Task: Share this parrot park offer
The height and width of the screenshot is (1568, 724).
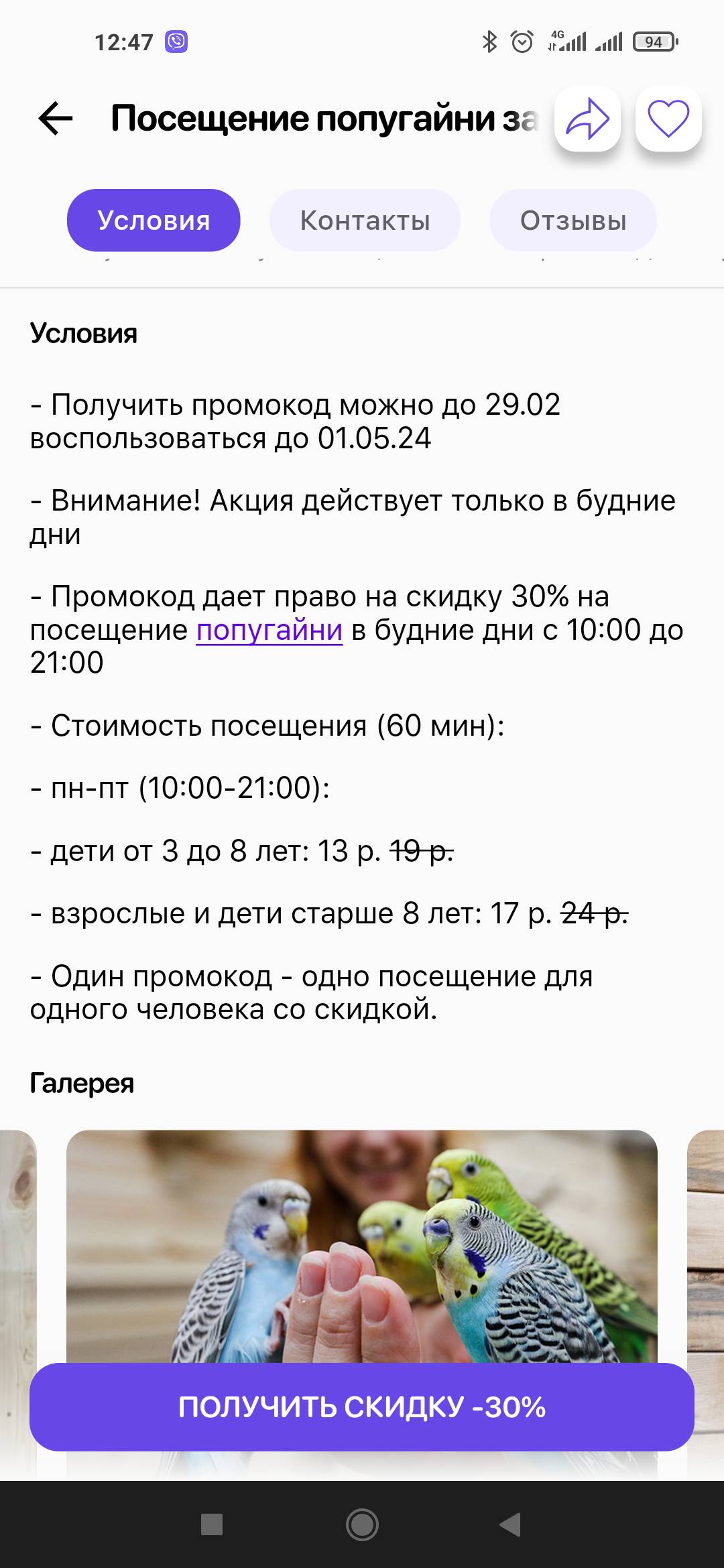Action: coord(587,119)
